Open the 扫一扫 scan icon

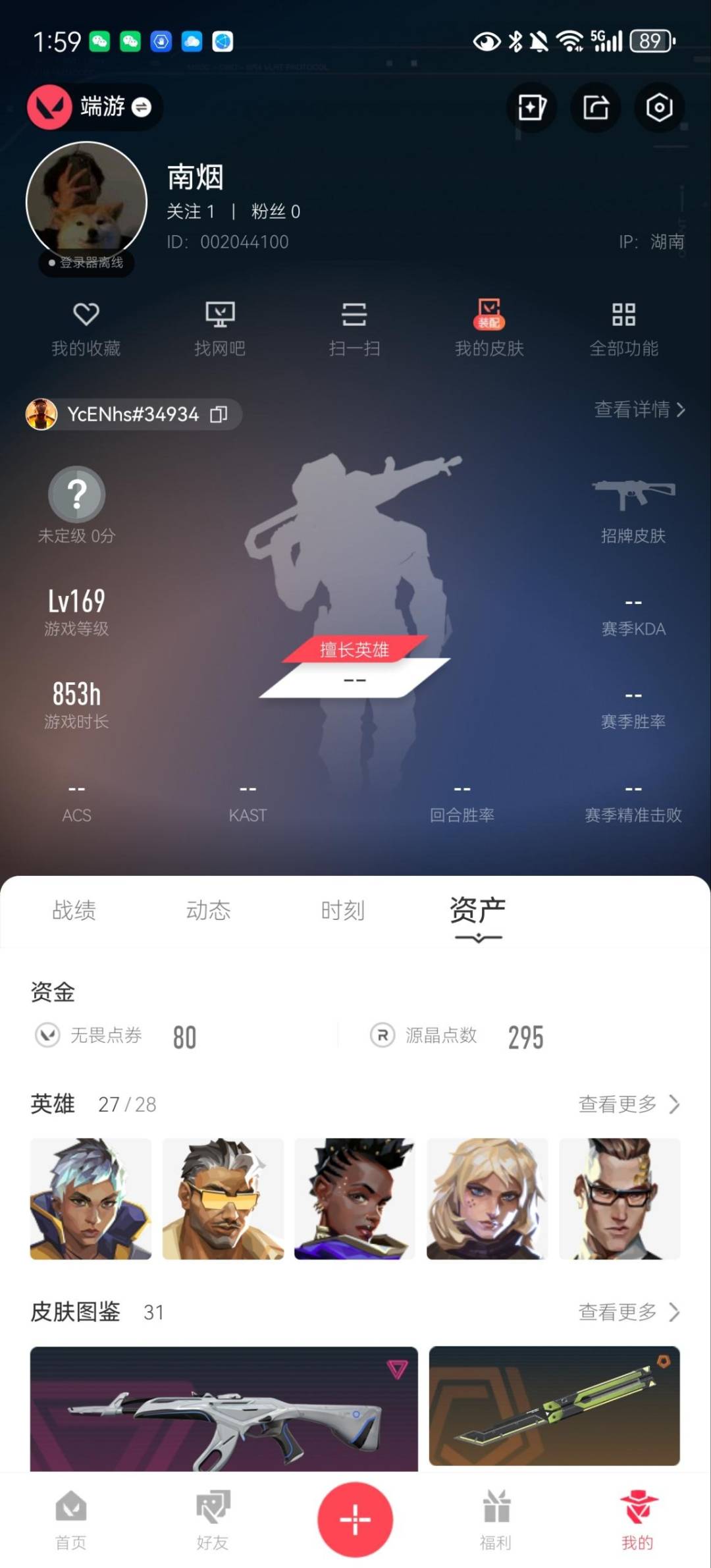(355, 323)
